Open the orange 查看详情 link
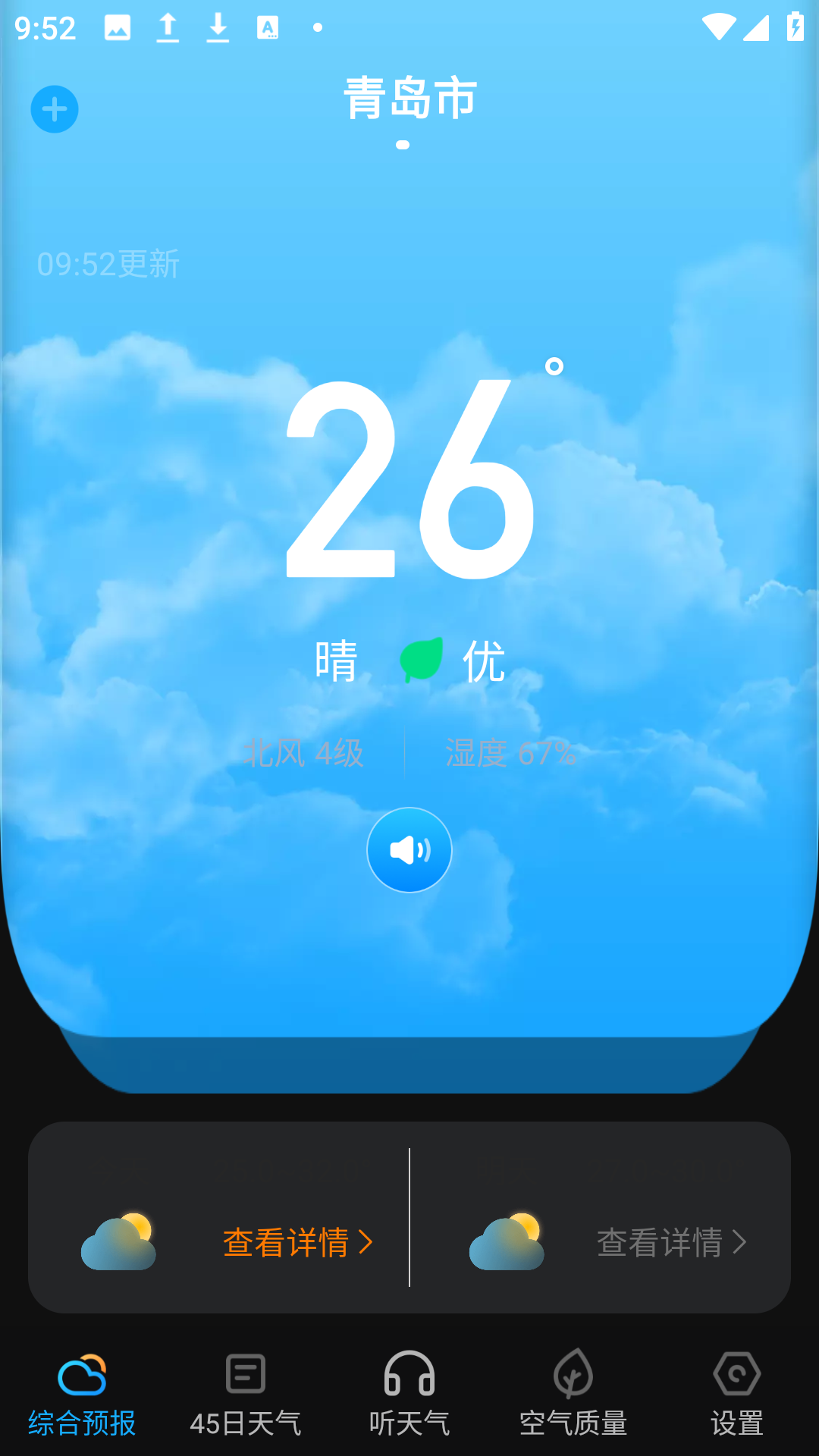Screen dimensions: 819x1456 click(x=297, y=1242)
